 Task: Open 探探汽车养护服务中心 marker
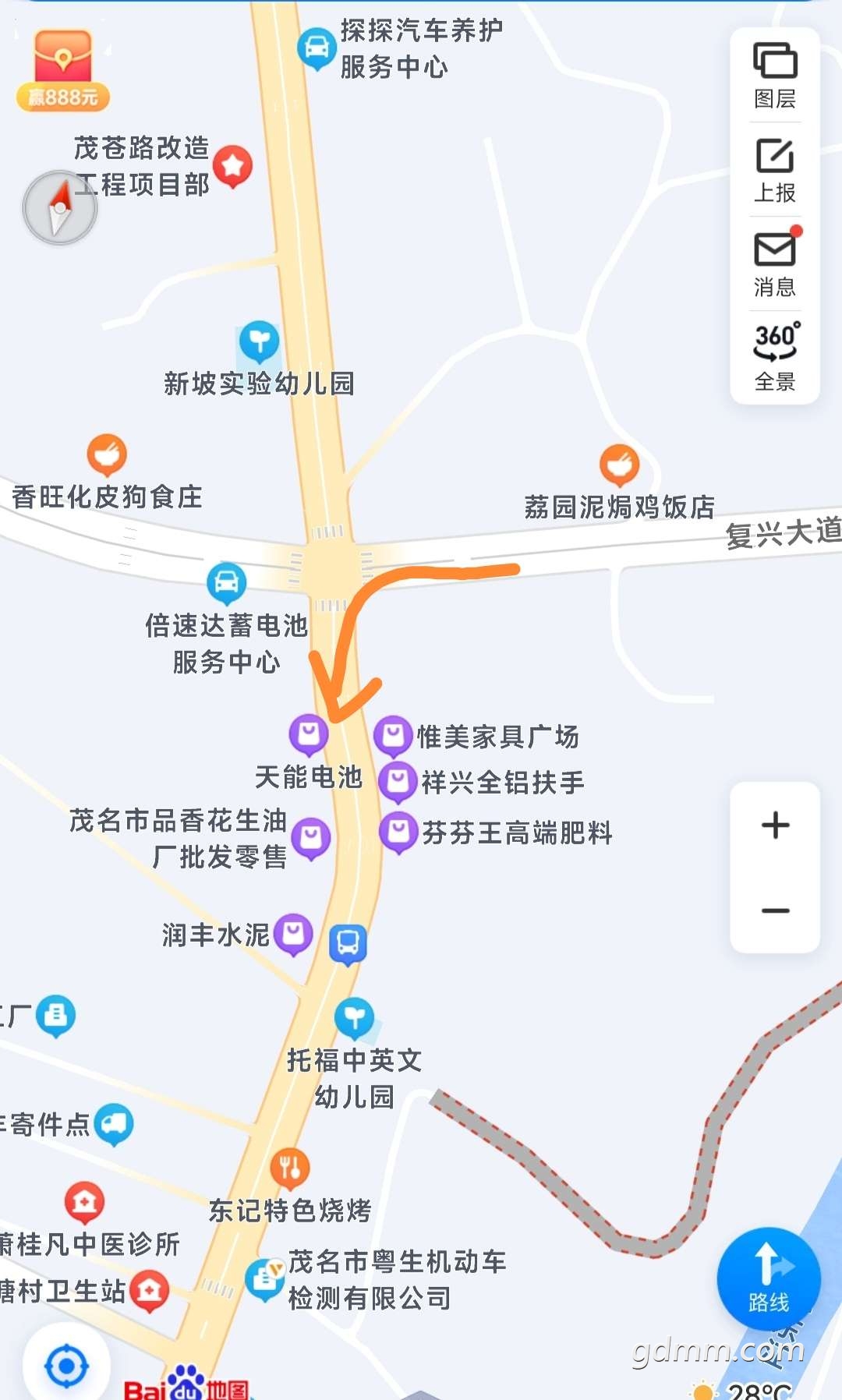pos(317,48)
